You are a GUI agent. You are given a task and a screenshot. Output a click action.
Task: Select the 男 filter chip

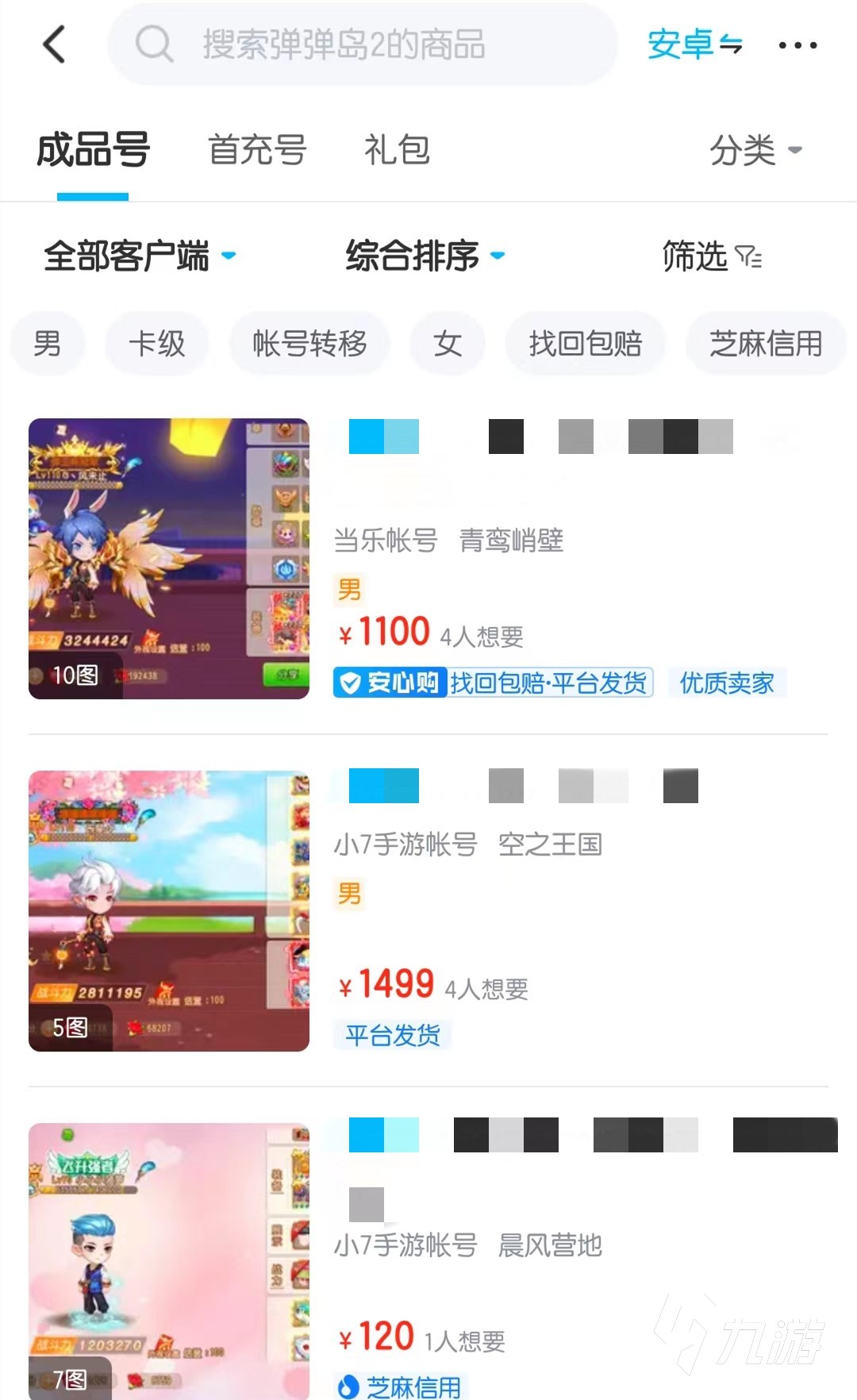47,344
